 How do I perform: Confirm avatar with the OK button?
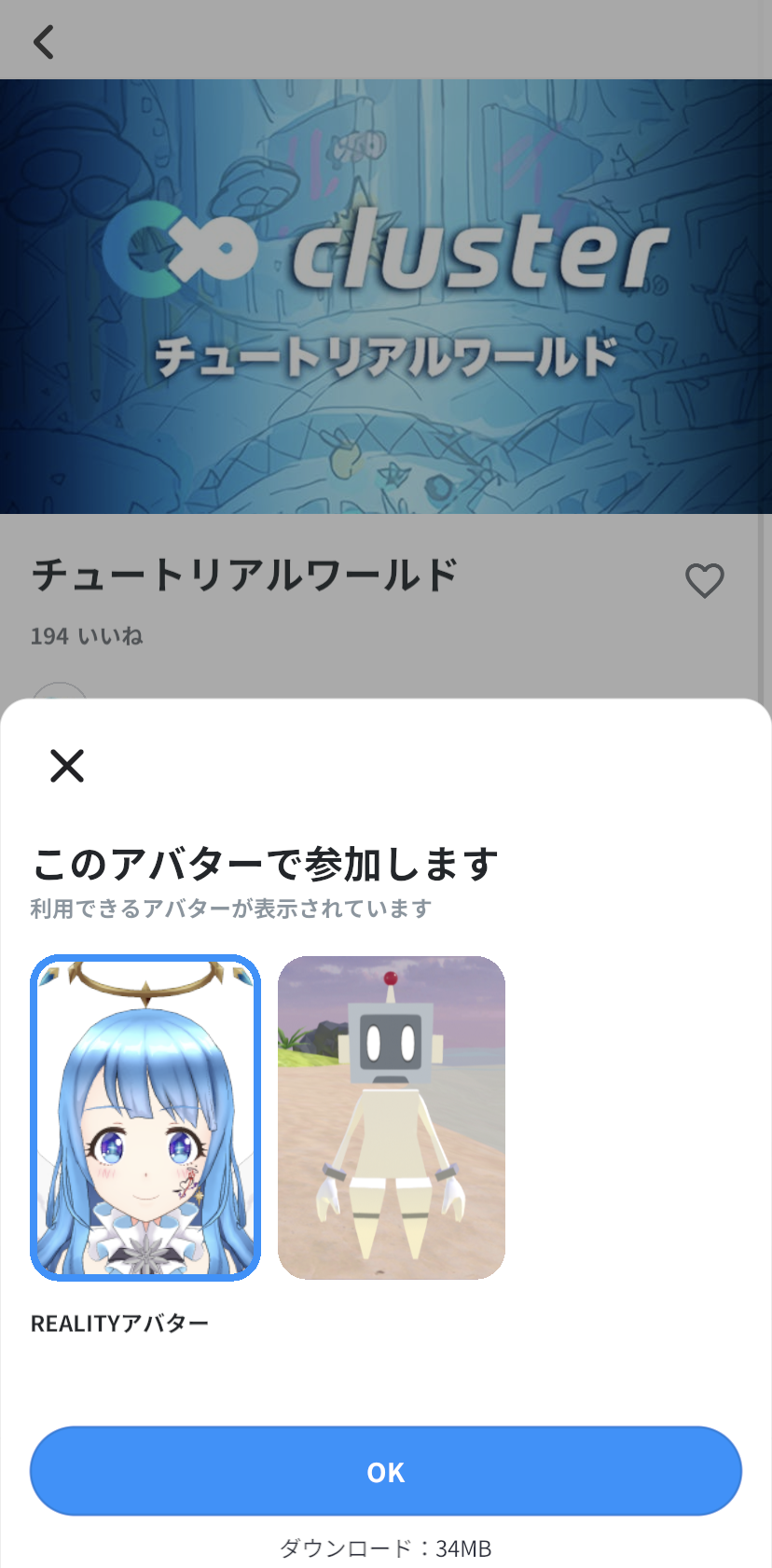click(386, 1471)
